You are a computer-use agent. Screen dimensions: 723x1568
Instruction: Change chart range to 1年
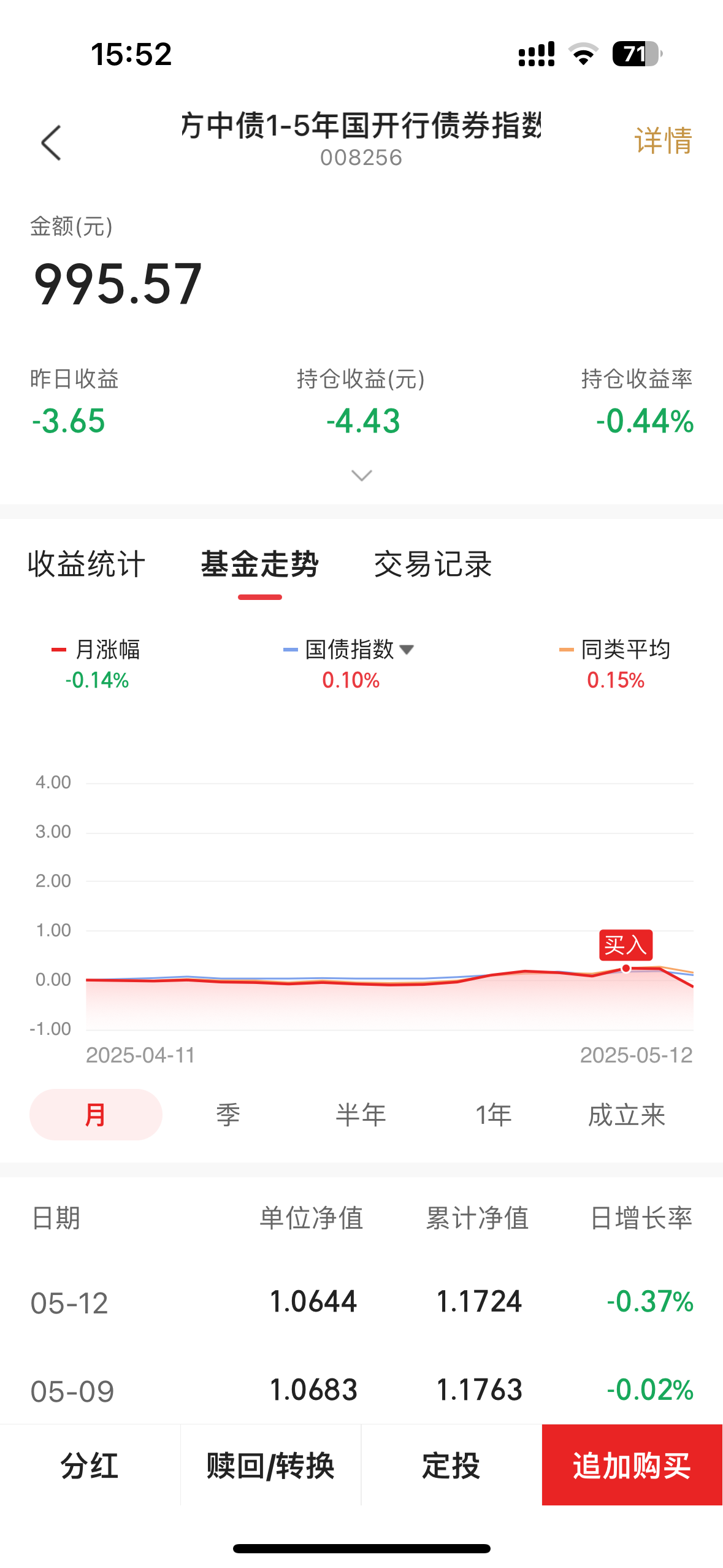coord(494,1115)
